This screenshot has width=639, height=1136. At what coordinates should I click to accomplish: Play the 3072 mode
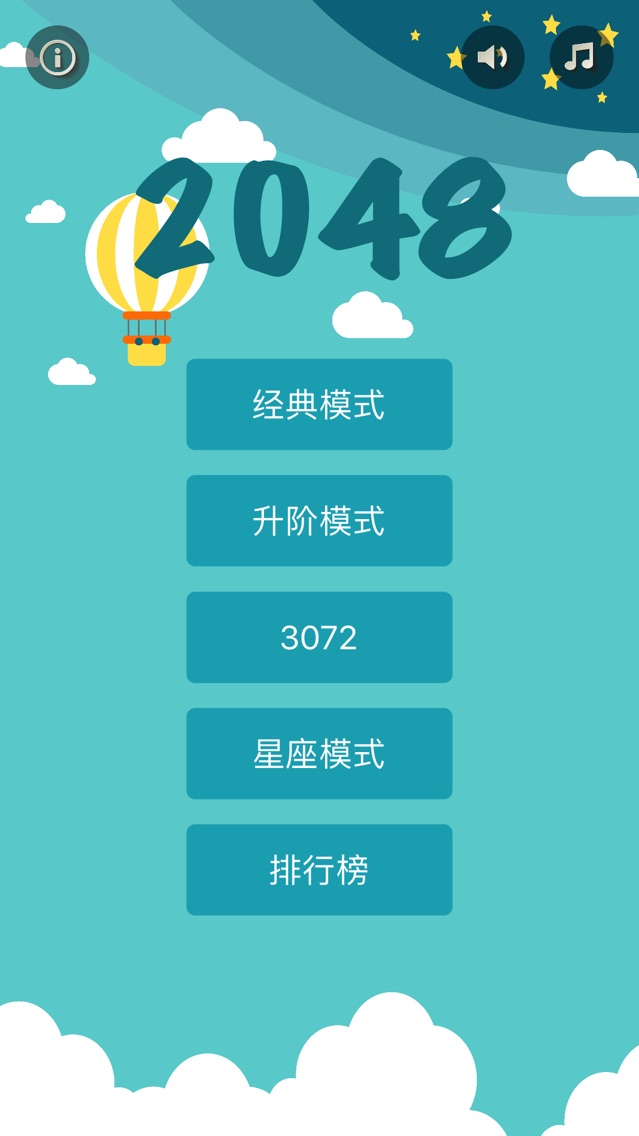click(x=319, y=638)
